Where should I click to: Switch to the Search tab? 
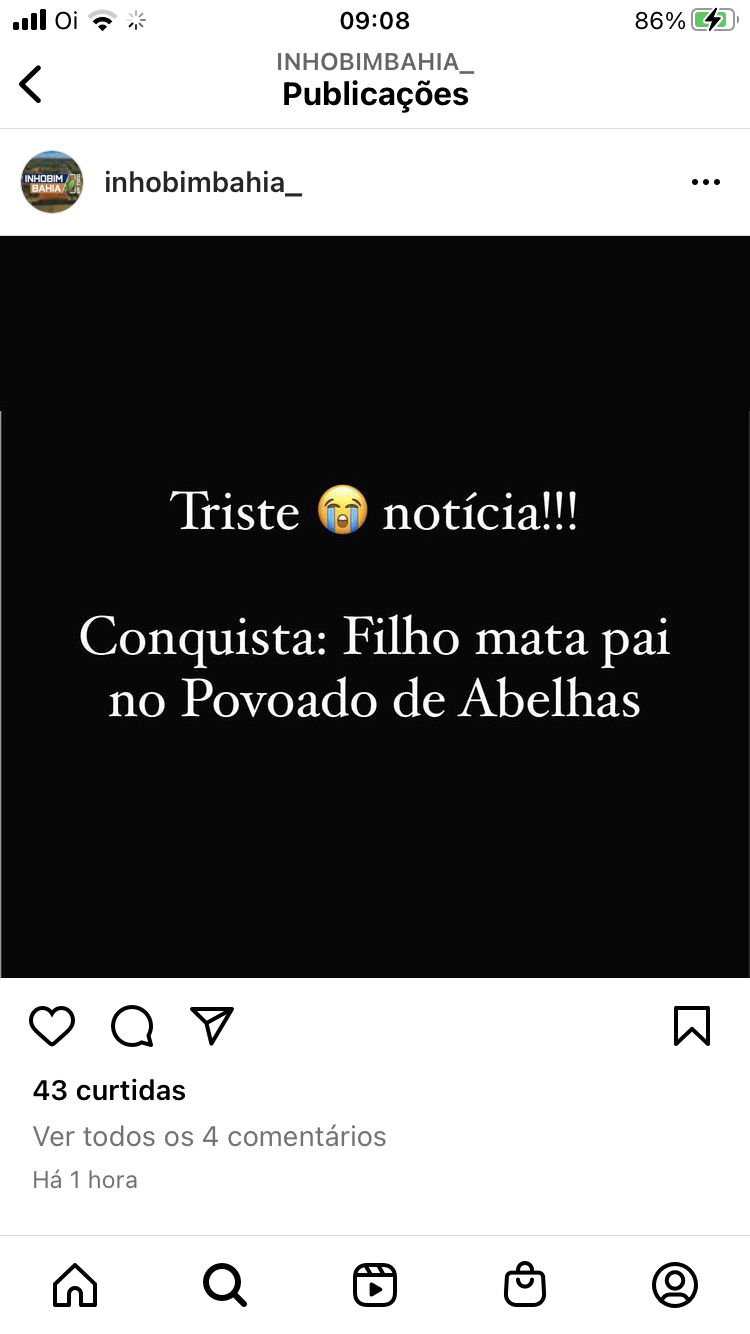pyautogui.click(x=225, y=1285)
